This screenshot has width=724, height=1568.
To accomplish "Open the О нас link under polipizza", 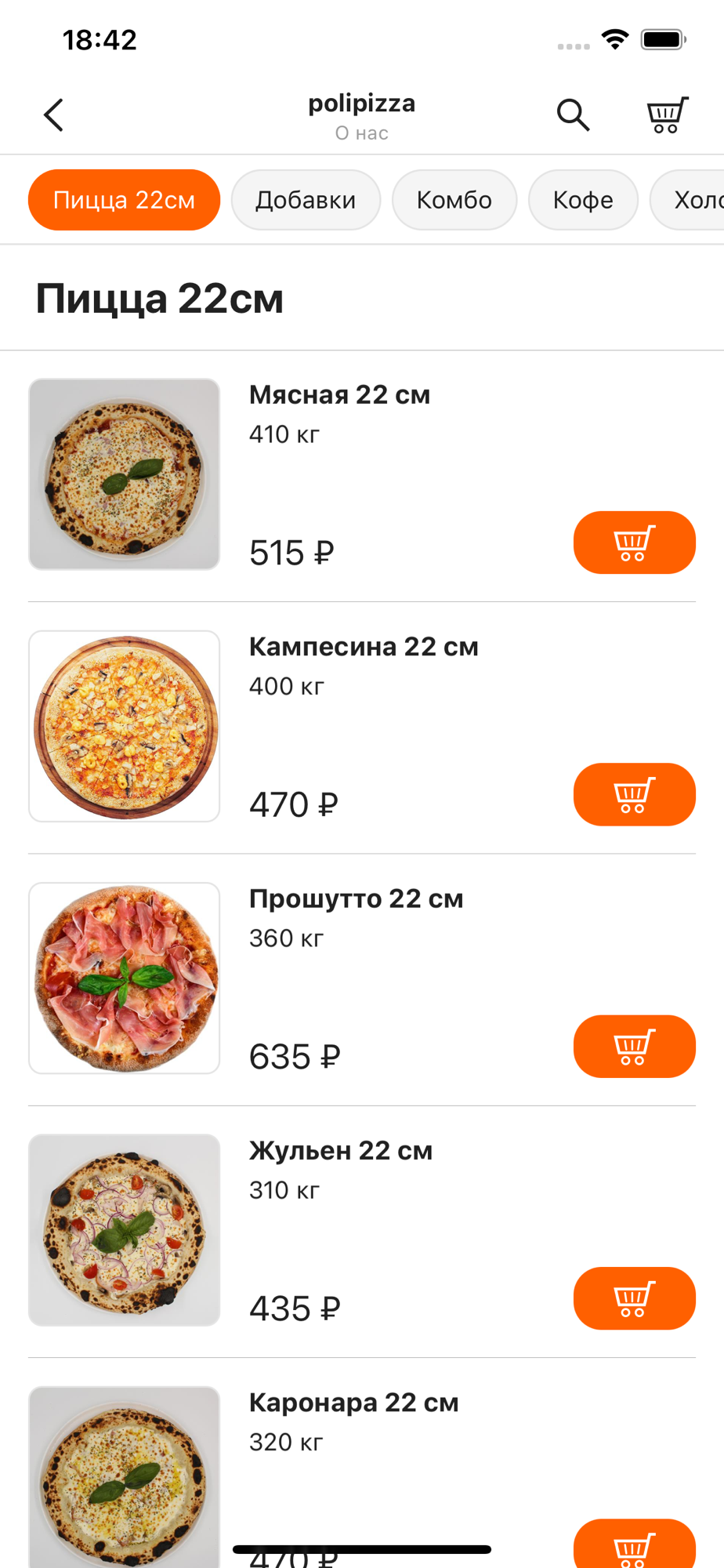I will (x=361, y=133).
